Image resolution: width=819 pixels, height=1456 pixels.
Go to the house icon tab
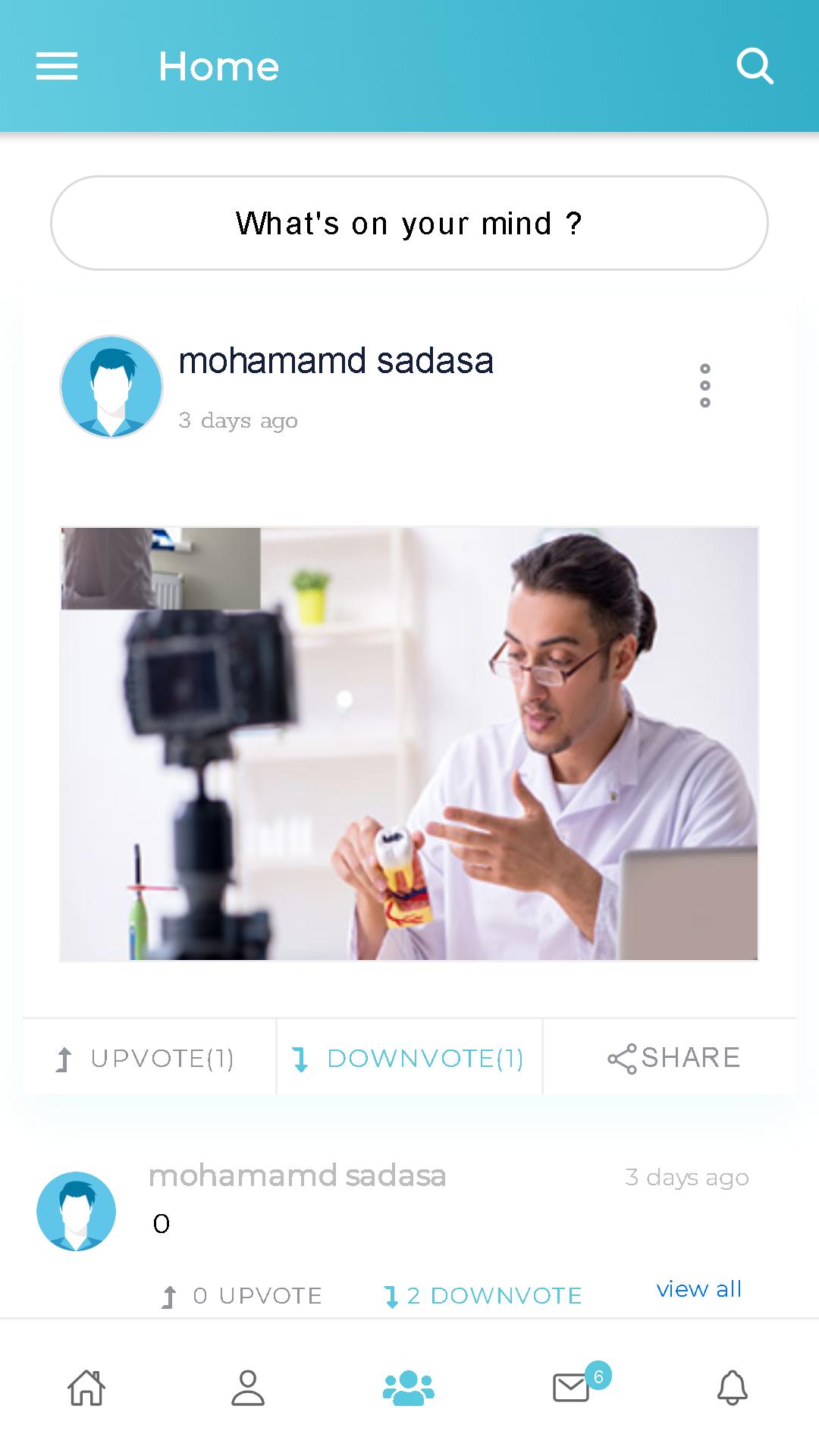[x=86, y=1388]
